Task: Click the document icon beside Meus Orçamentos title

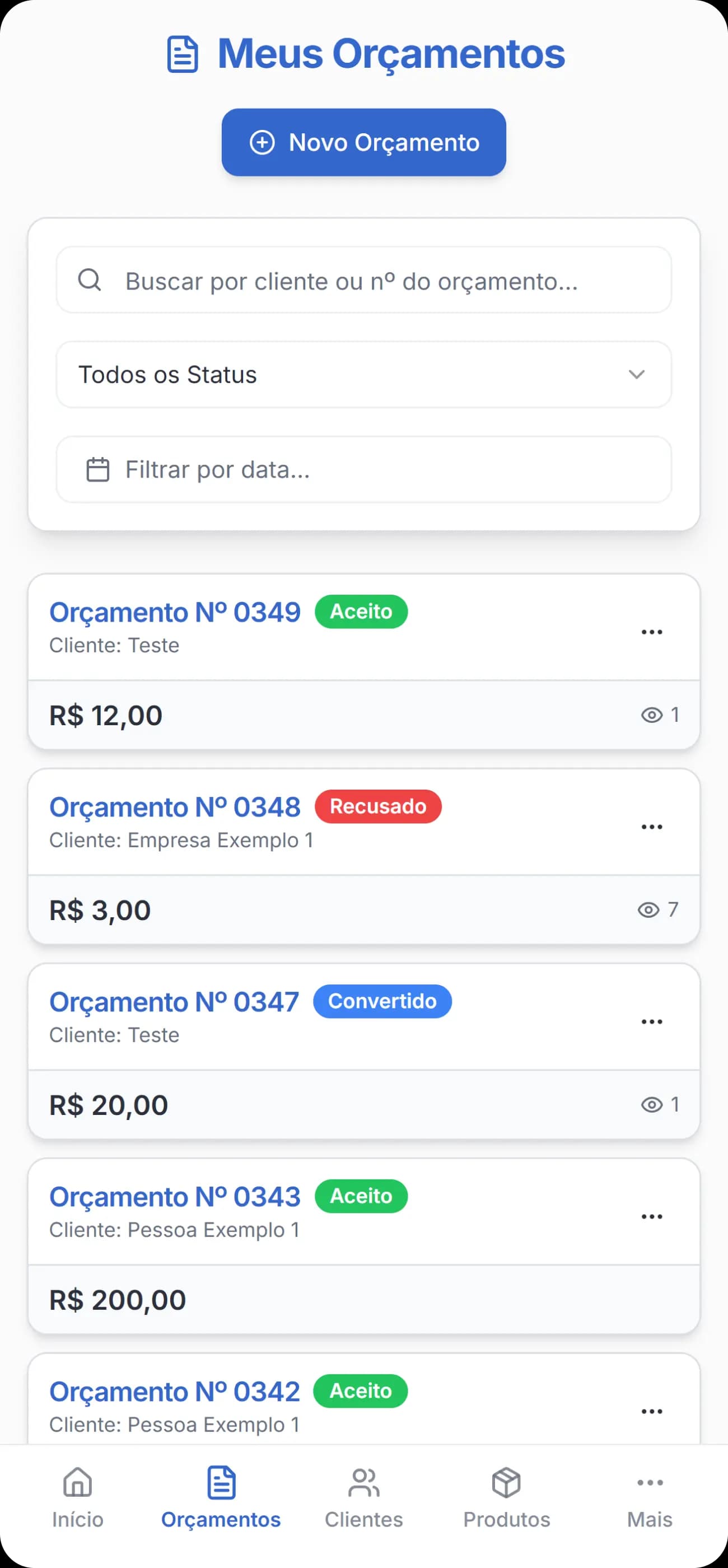Action: [x=182, y=54]
